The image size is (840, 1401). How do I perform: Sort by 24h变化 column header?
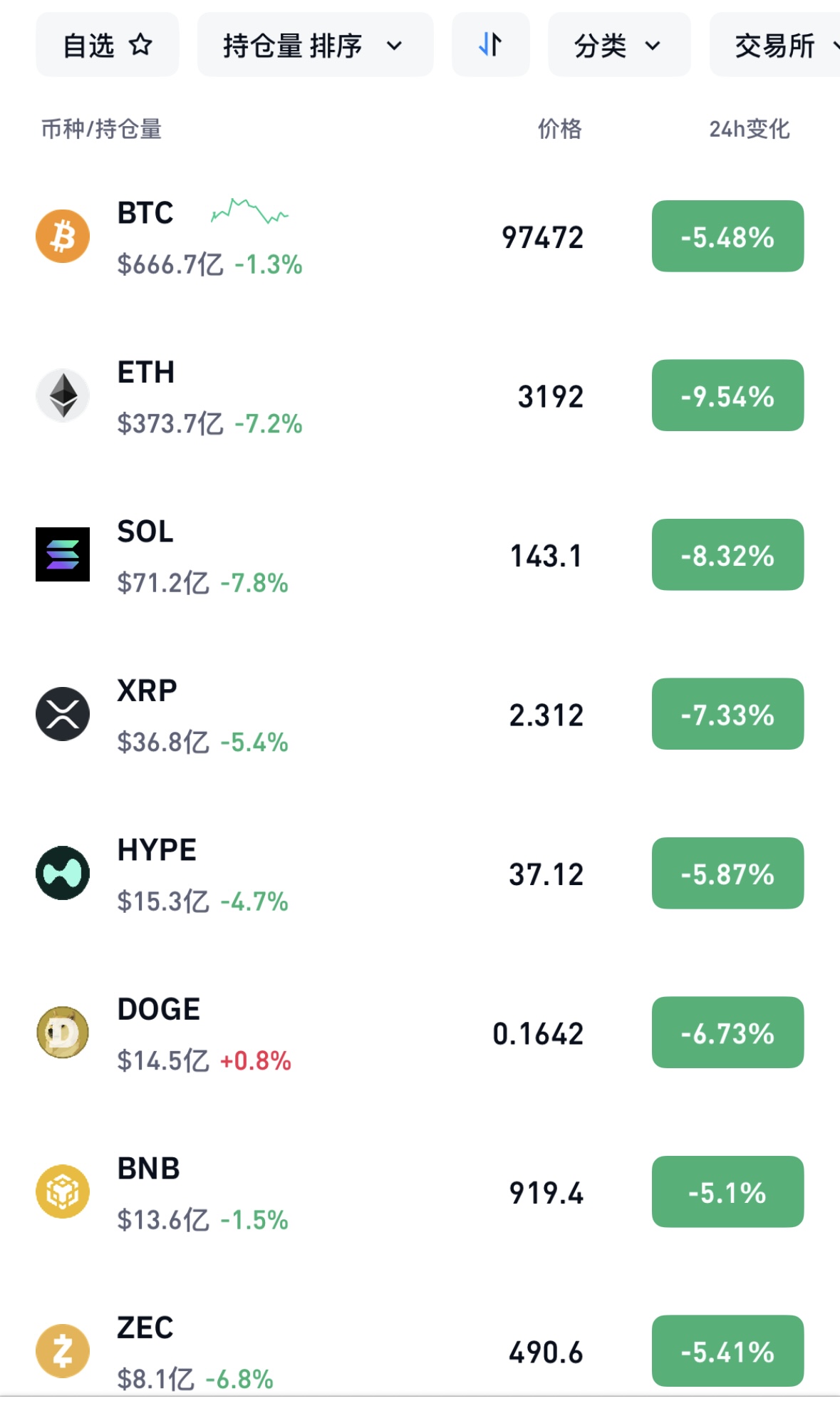(749, 129)
